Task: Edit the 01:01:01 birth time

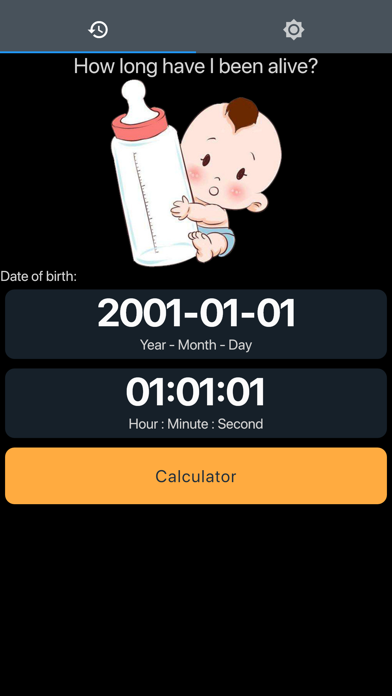Action: point(196,403)
